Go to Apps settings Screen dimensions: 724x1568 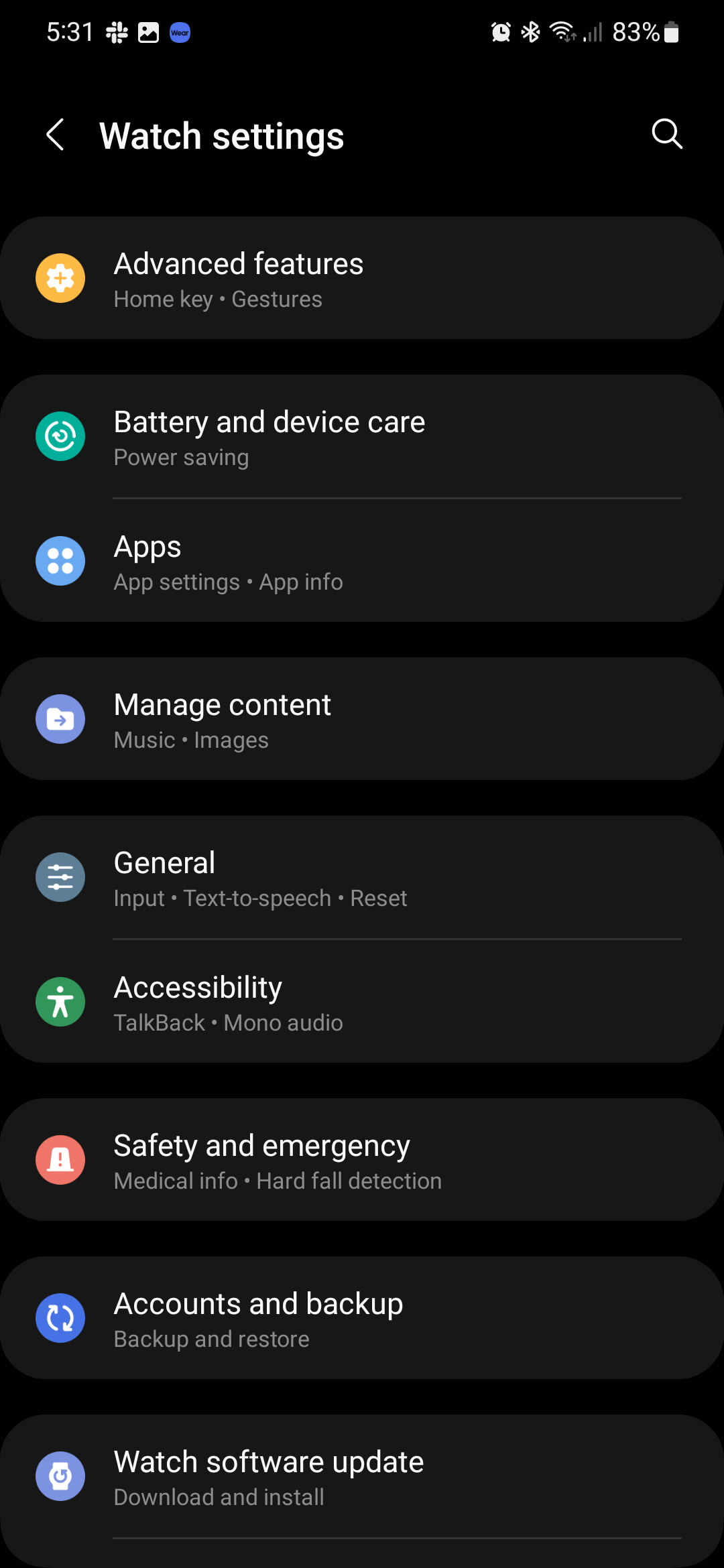click(x=362, y=562)
